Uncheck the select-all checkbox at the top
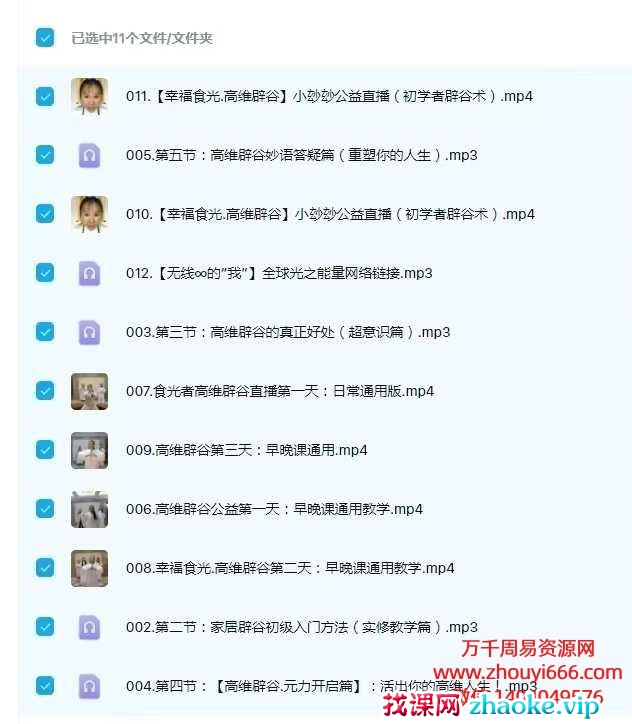The height and width of the screenshot is (724, 632). point(44,38)
